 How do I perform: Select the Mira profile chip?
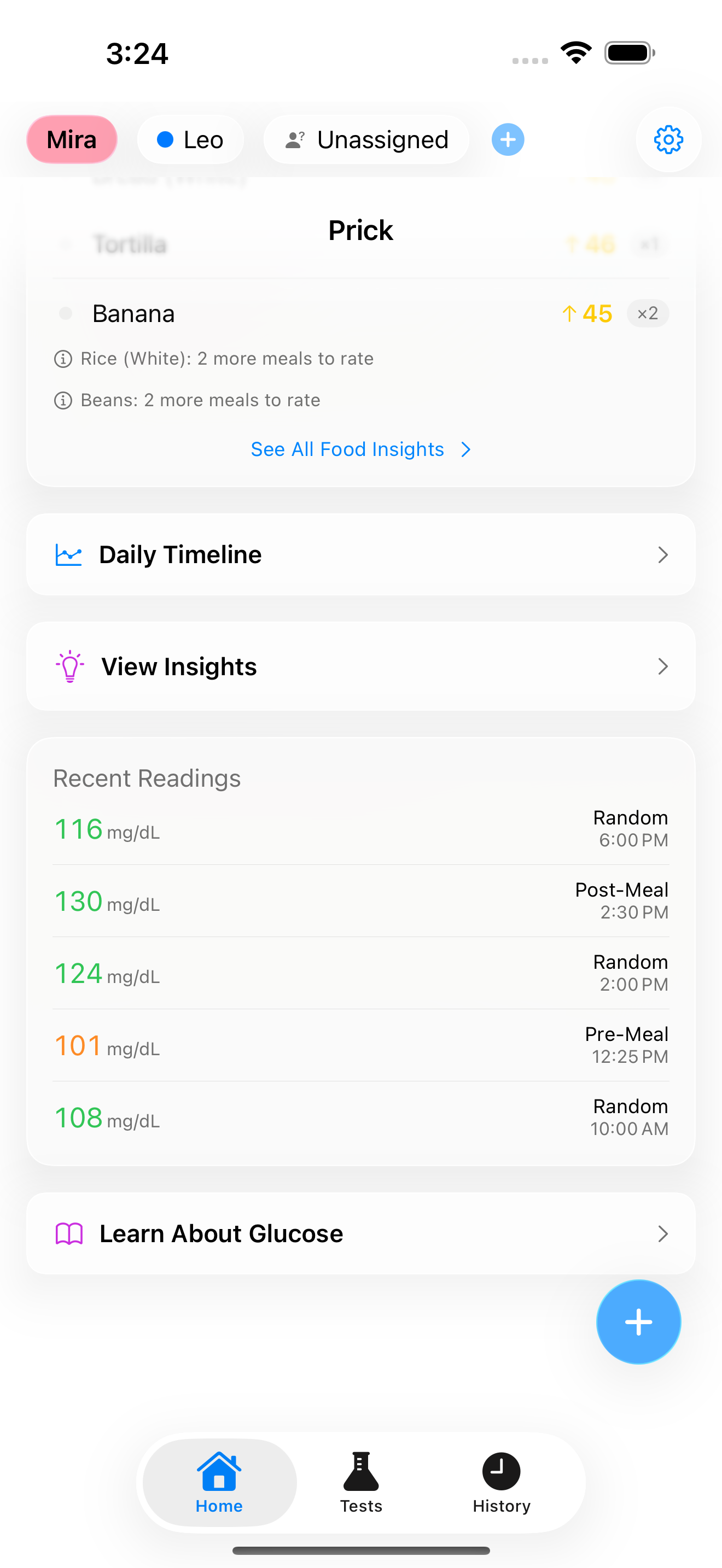tap(72, 140)
